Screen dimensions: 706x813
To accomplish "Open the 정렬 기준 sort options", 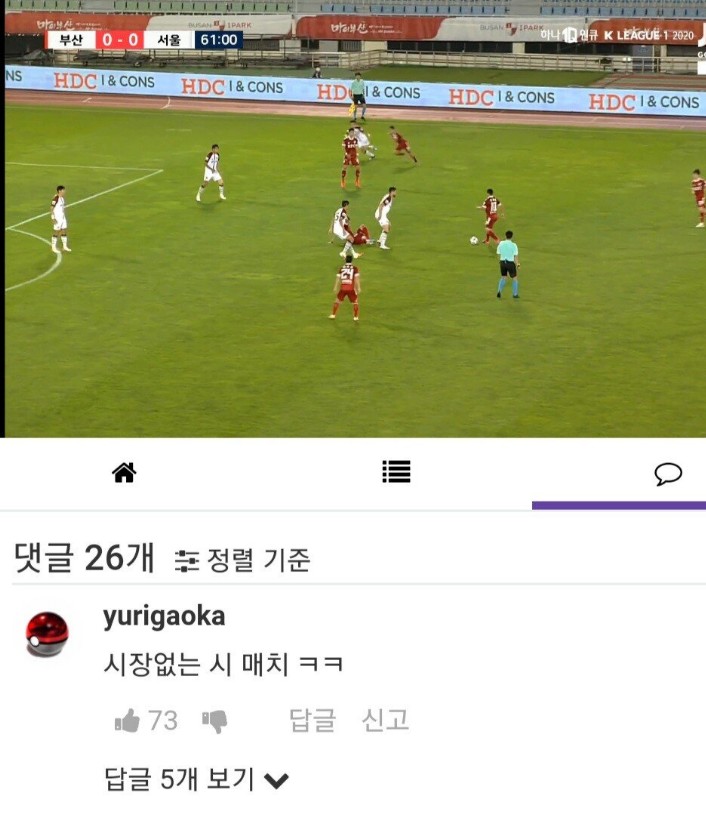I will coord(243,561).
